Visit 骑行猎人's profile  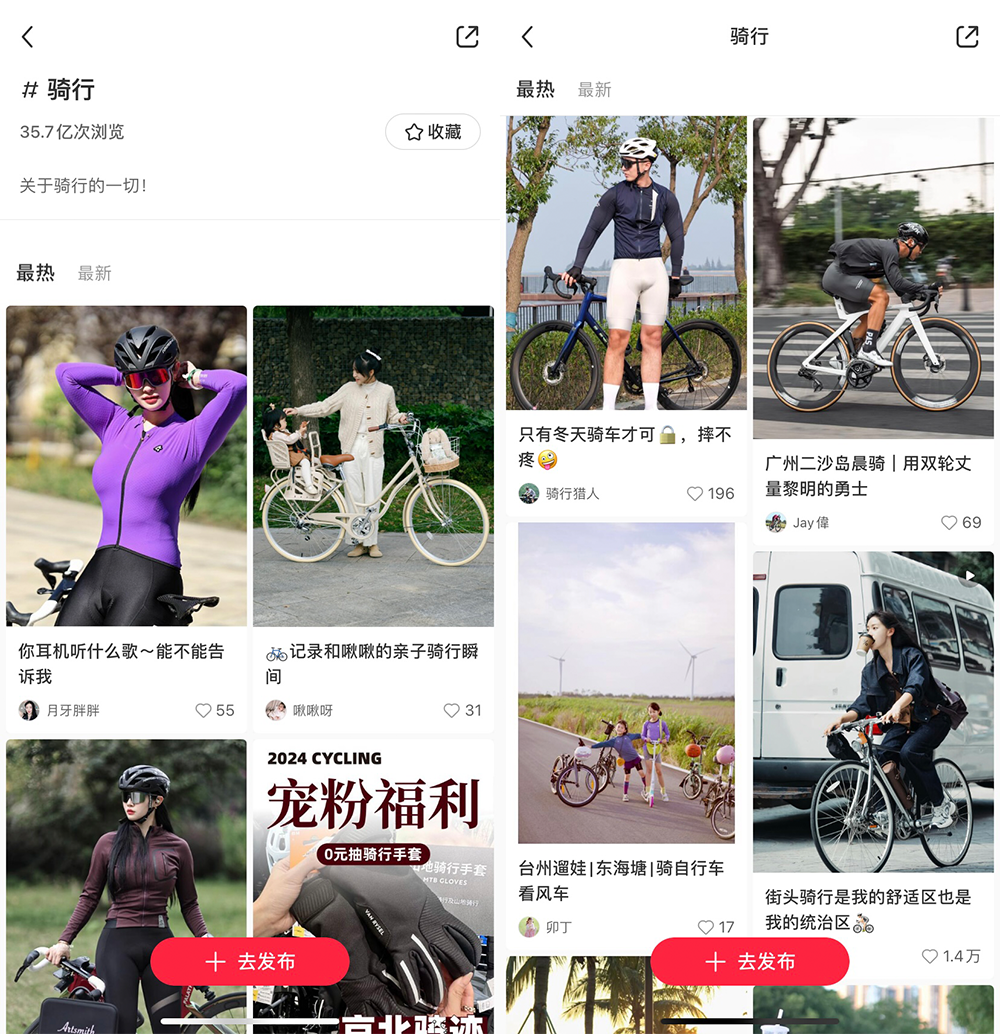560,493
